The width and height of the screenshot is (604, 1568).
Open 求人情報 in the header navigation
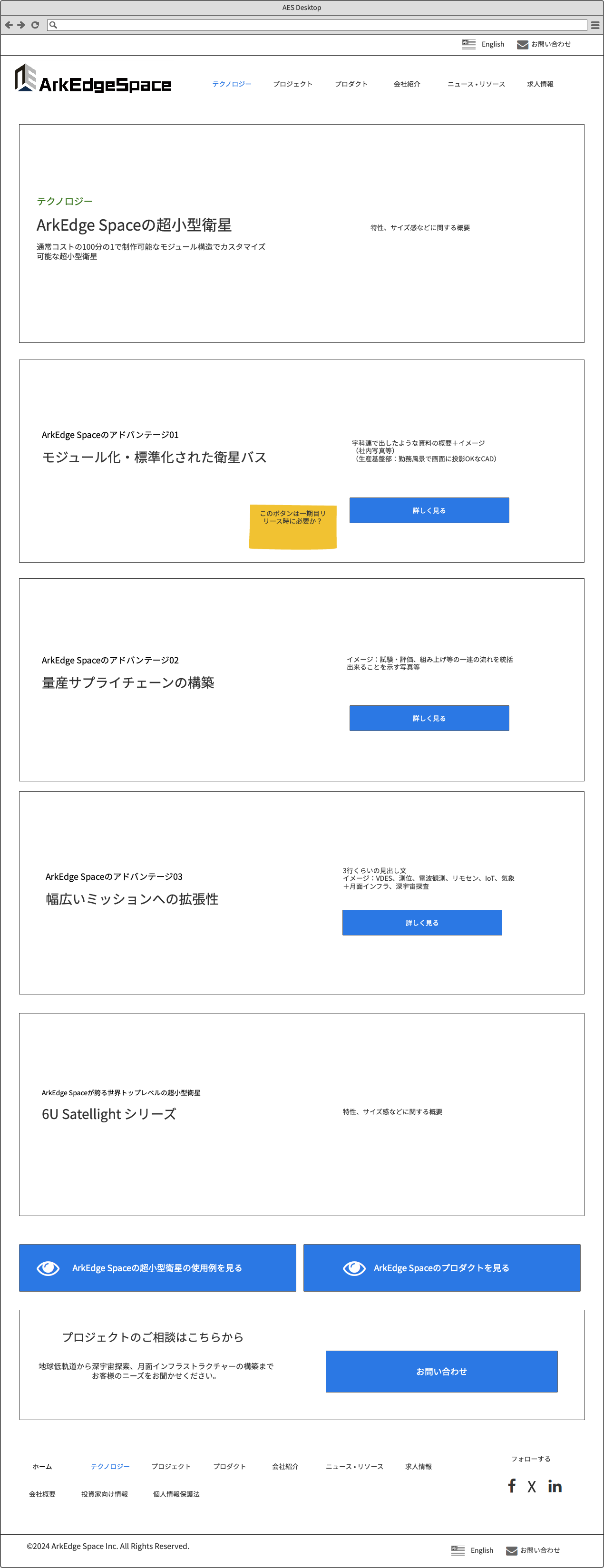[x=540, y=84]
